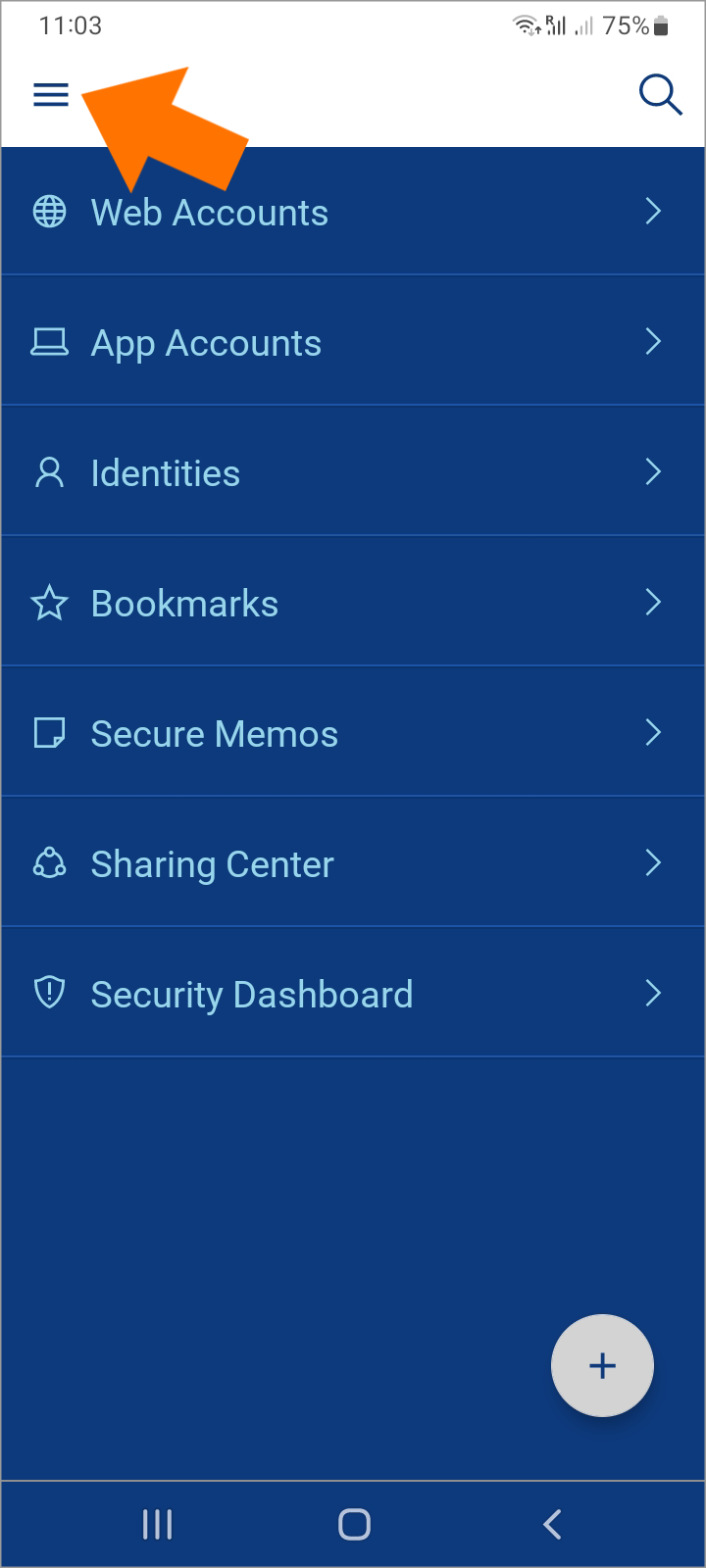The height and width of the screenshot is (1568, 706).
Task: Go to App Accounts
Action: [353, 341]
